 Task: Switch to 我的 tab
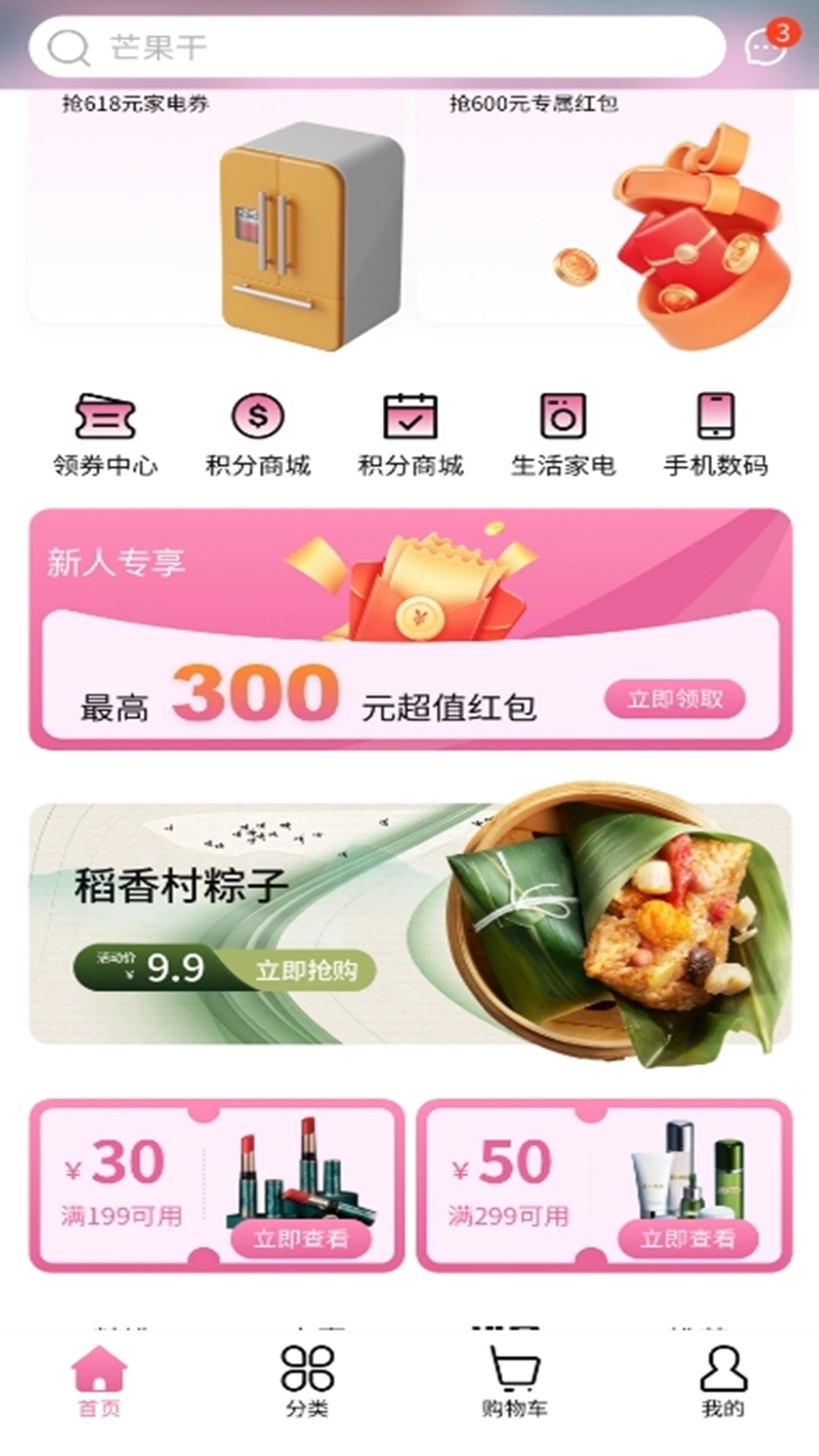coord(722,1381)
